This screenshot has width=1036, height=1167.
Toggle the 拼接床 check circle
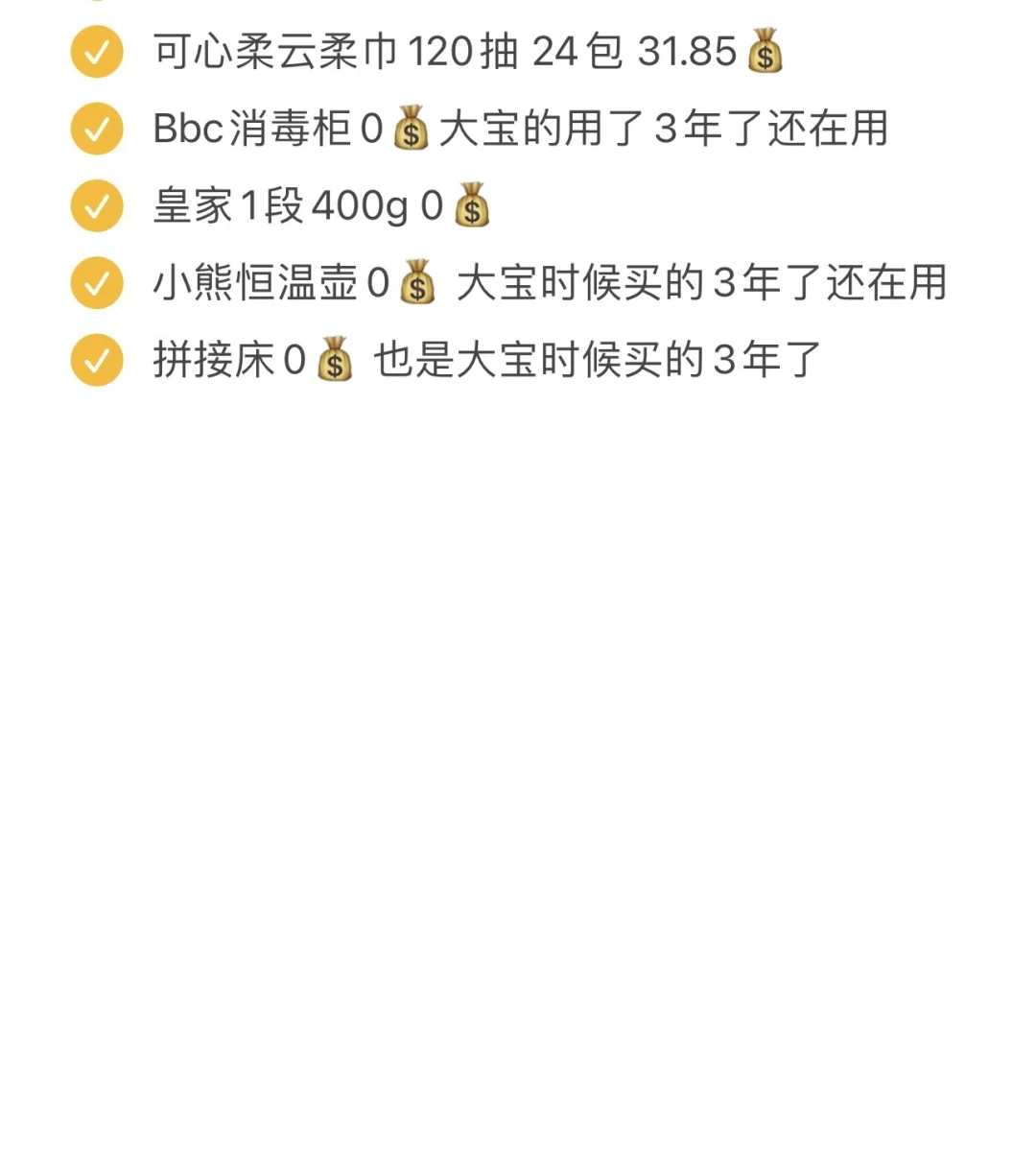97,360
